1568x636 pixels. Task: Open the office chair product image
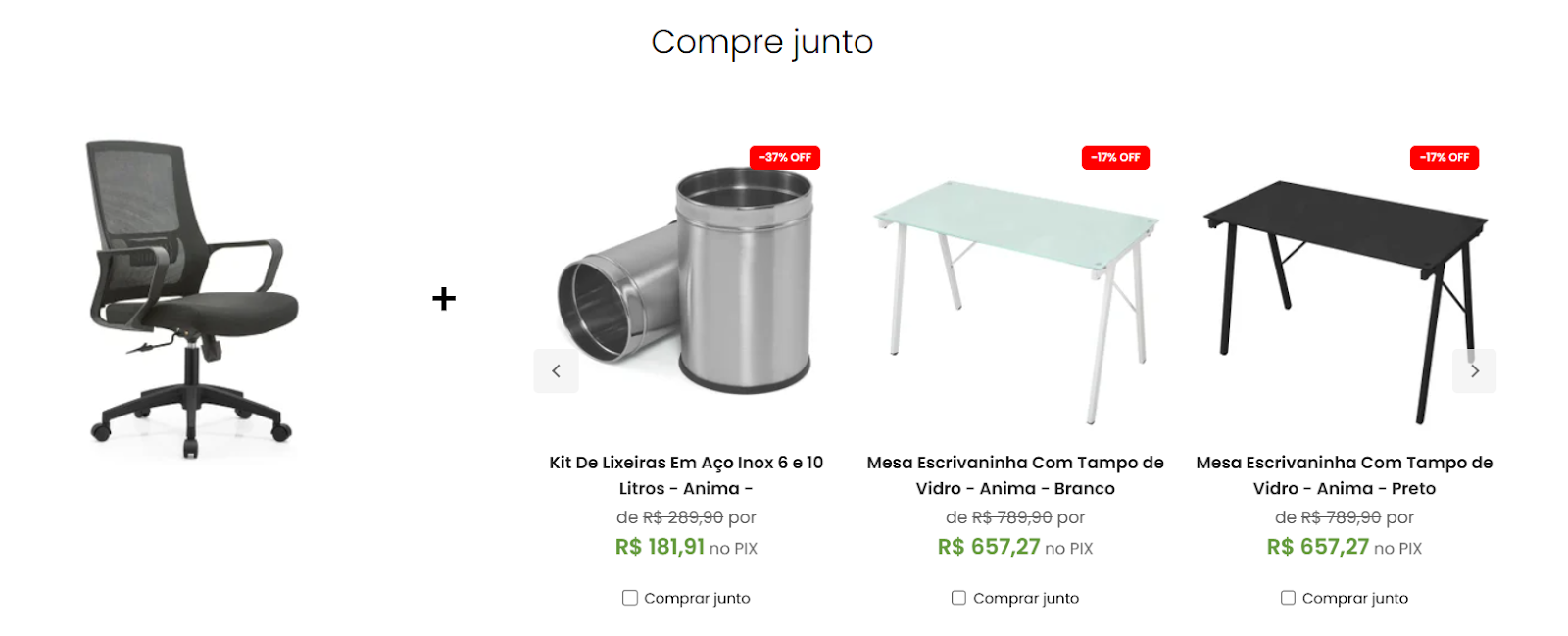coord(193,299)
